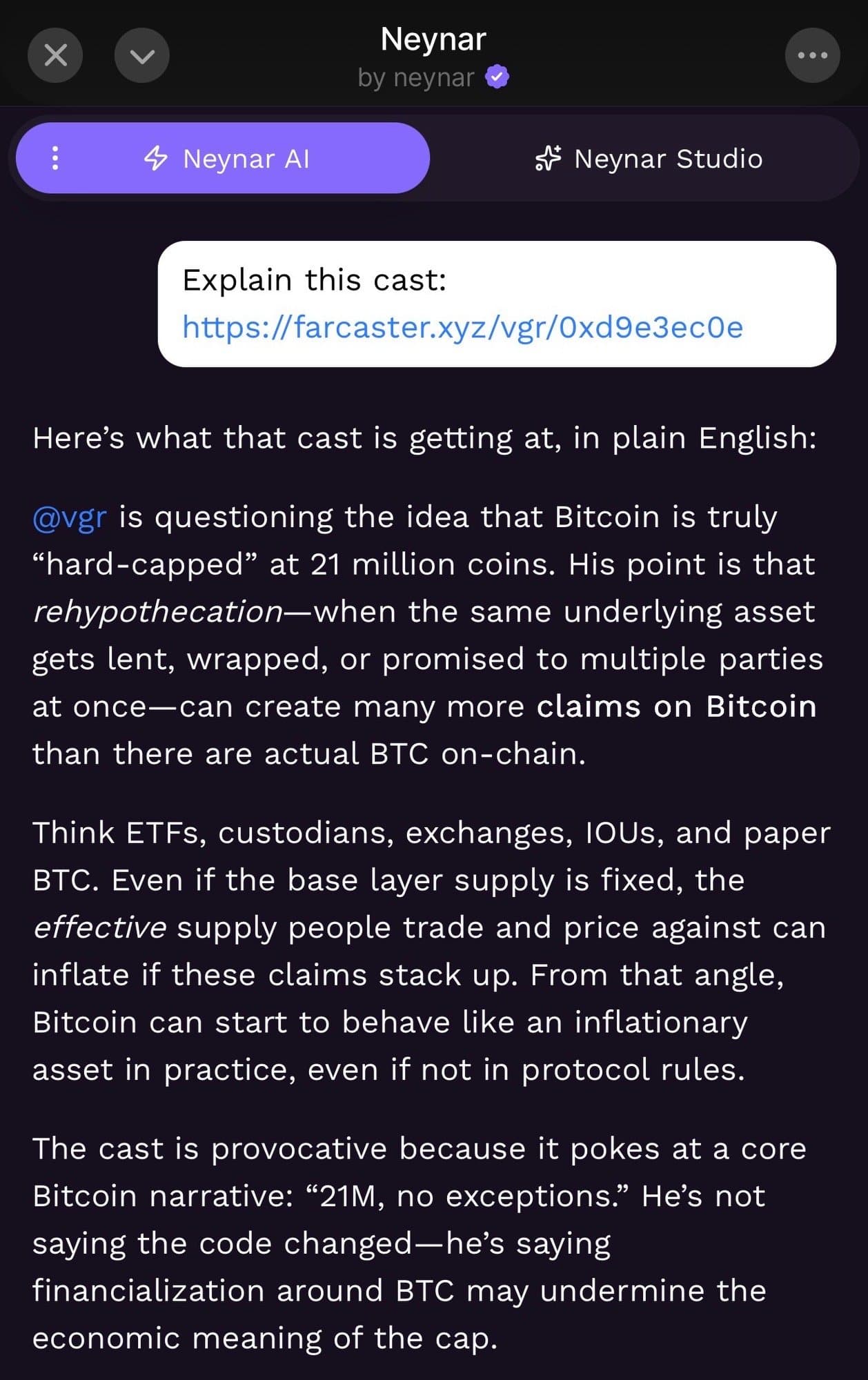The width and height of the screenshot is (868, 1380).
Task: Switch to the Neynar Studio tab
Action: click(649, 159)
